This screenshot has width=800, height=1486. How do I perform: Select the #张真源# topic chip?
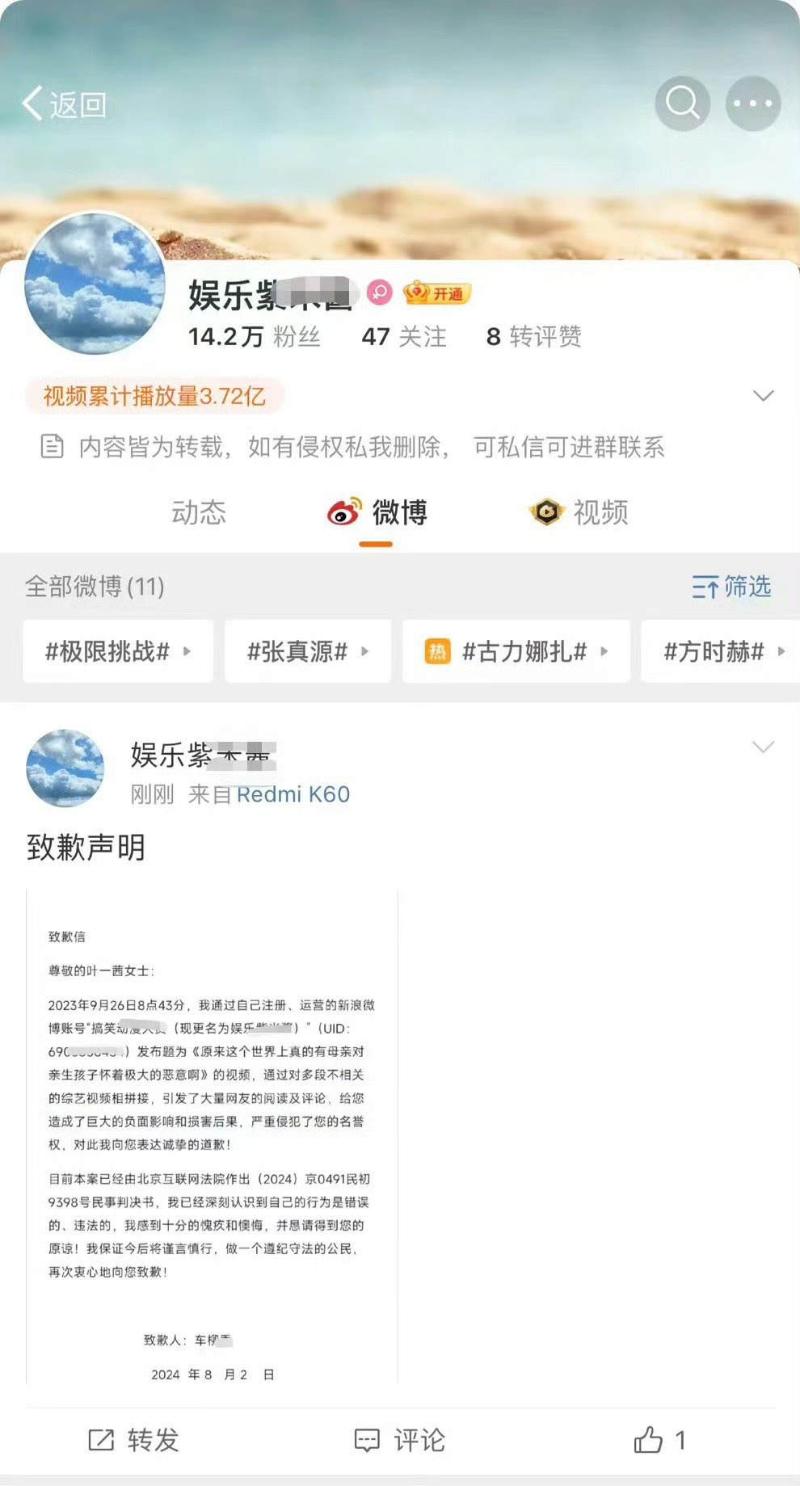tap(308, 652)
